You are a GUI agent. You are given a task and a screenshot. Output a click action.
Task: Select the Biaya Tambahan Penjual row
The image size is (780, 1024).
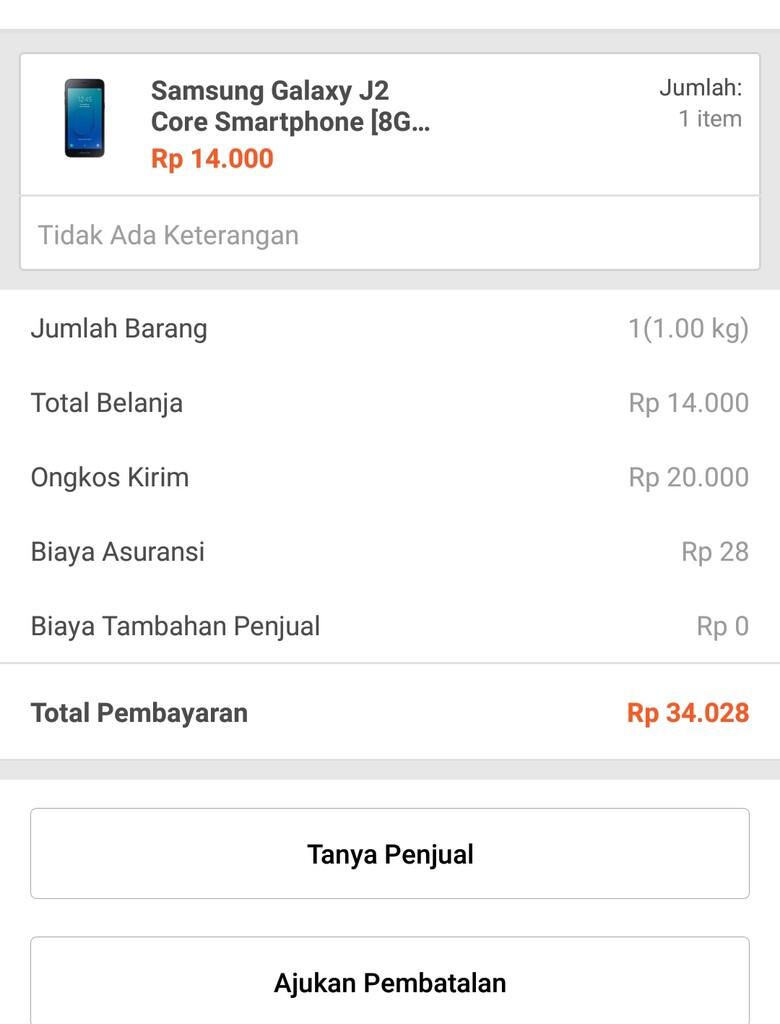pos(177,626)
